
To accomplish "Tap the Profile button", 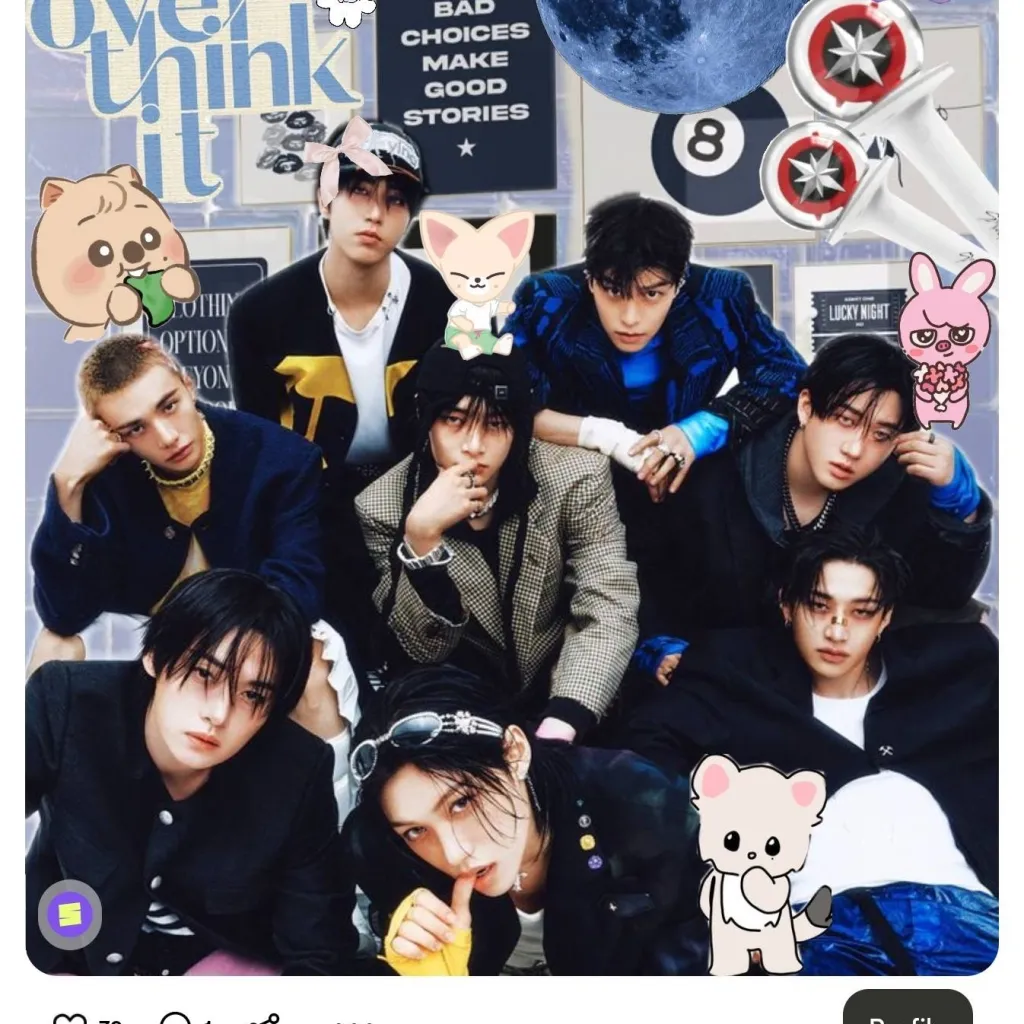I will tap(907, 1010).
